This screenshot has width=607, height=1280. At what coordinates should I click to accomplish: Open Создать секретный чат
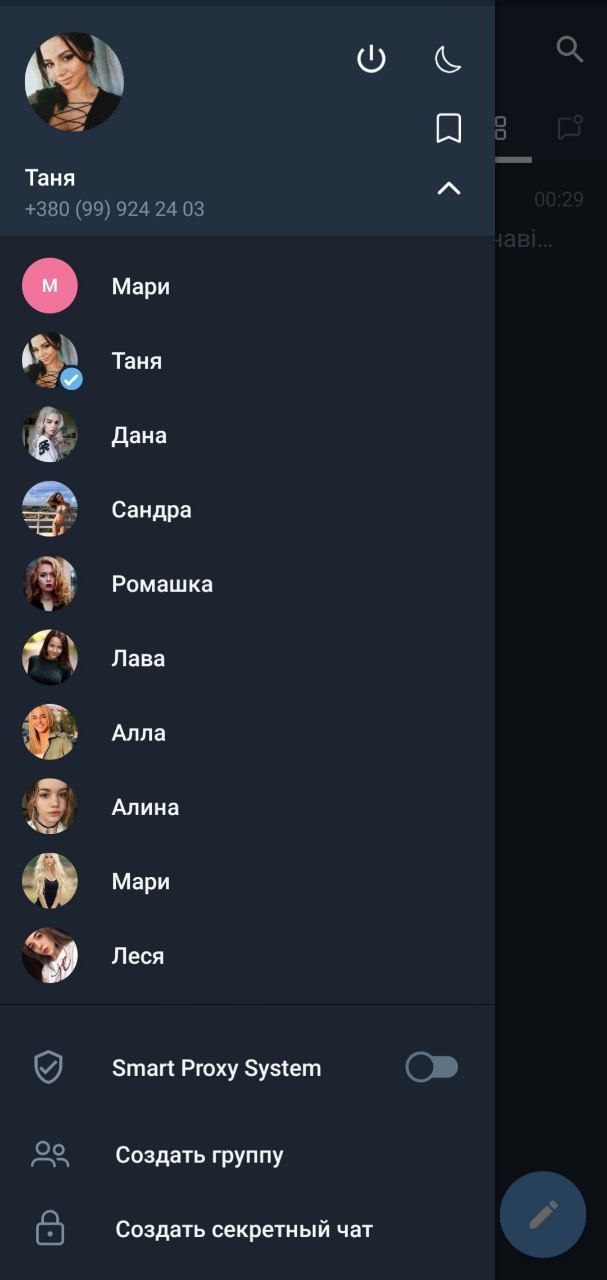[x=243, y=1229]
